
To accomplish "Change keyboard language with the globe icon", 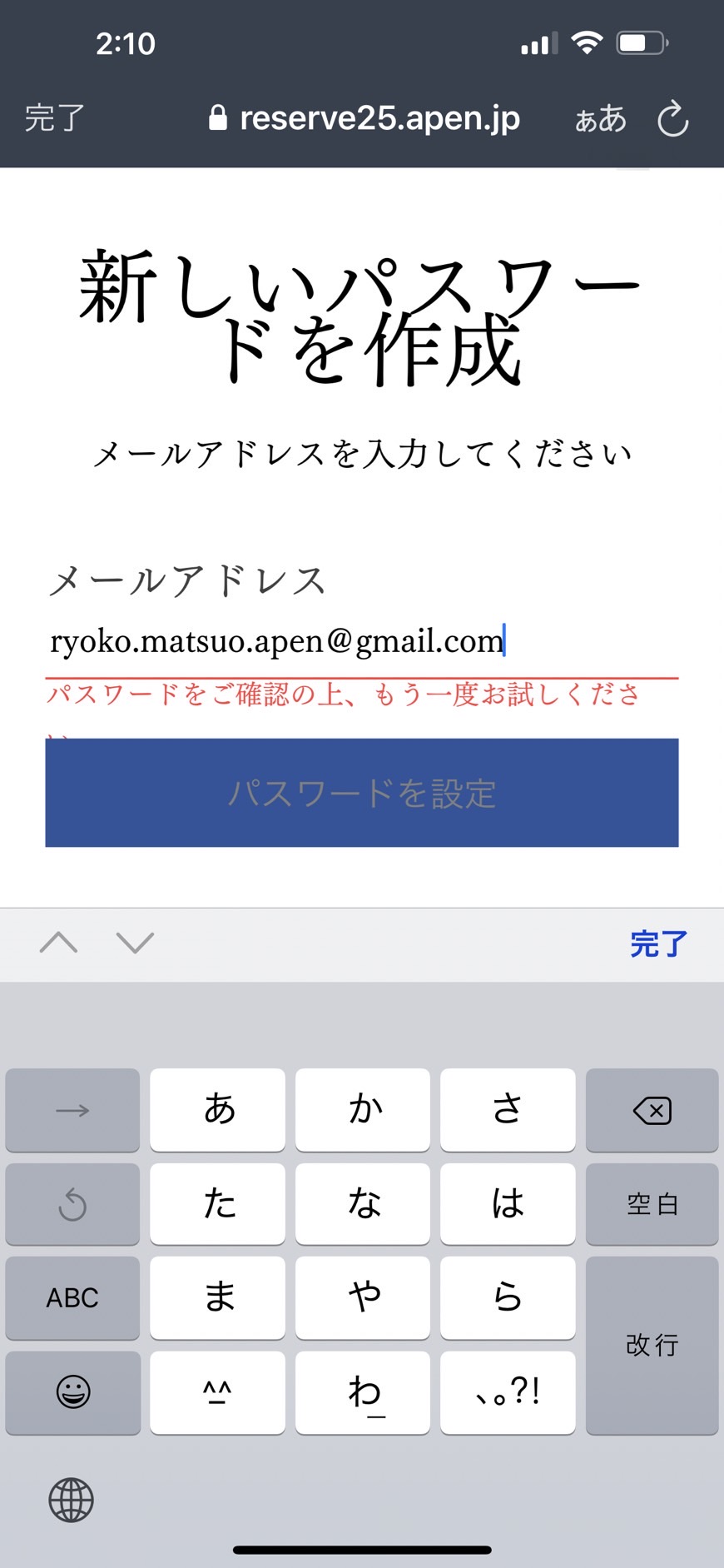I will pos(72,1500).
